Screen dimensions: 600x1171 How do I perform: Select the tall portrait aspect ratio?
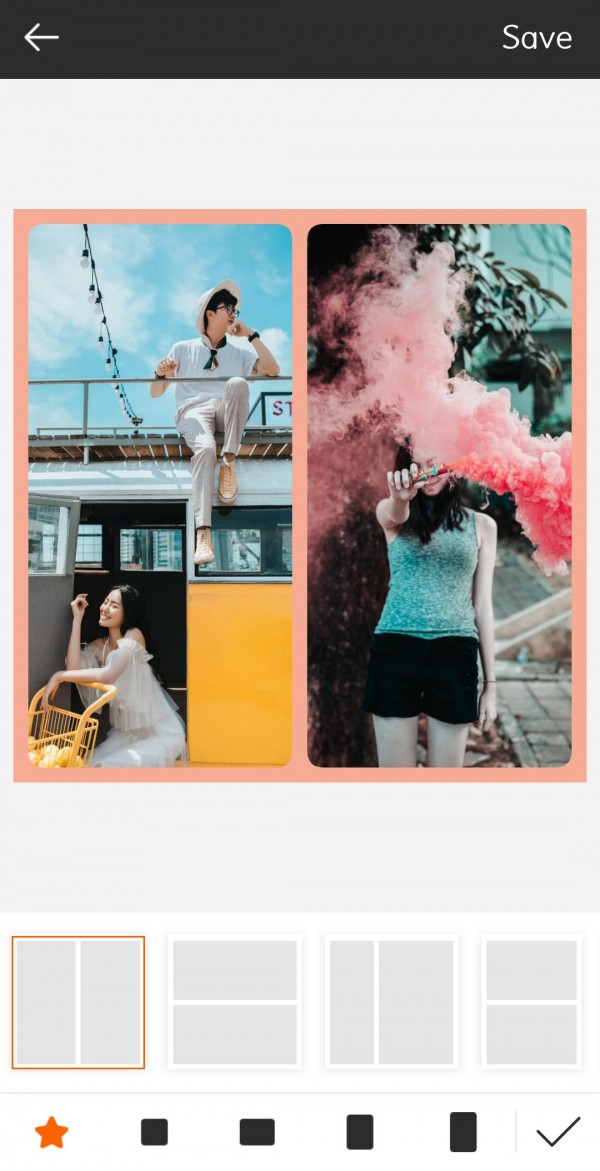point(463,1132)
